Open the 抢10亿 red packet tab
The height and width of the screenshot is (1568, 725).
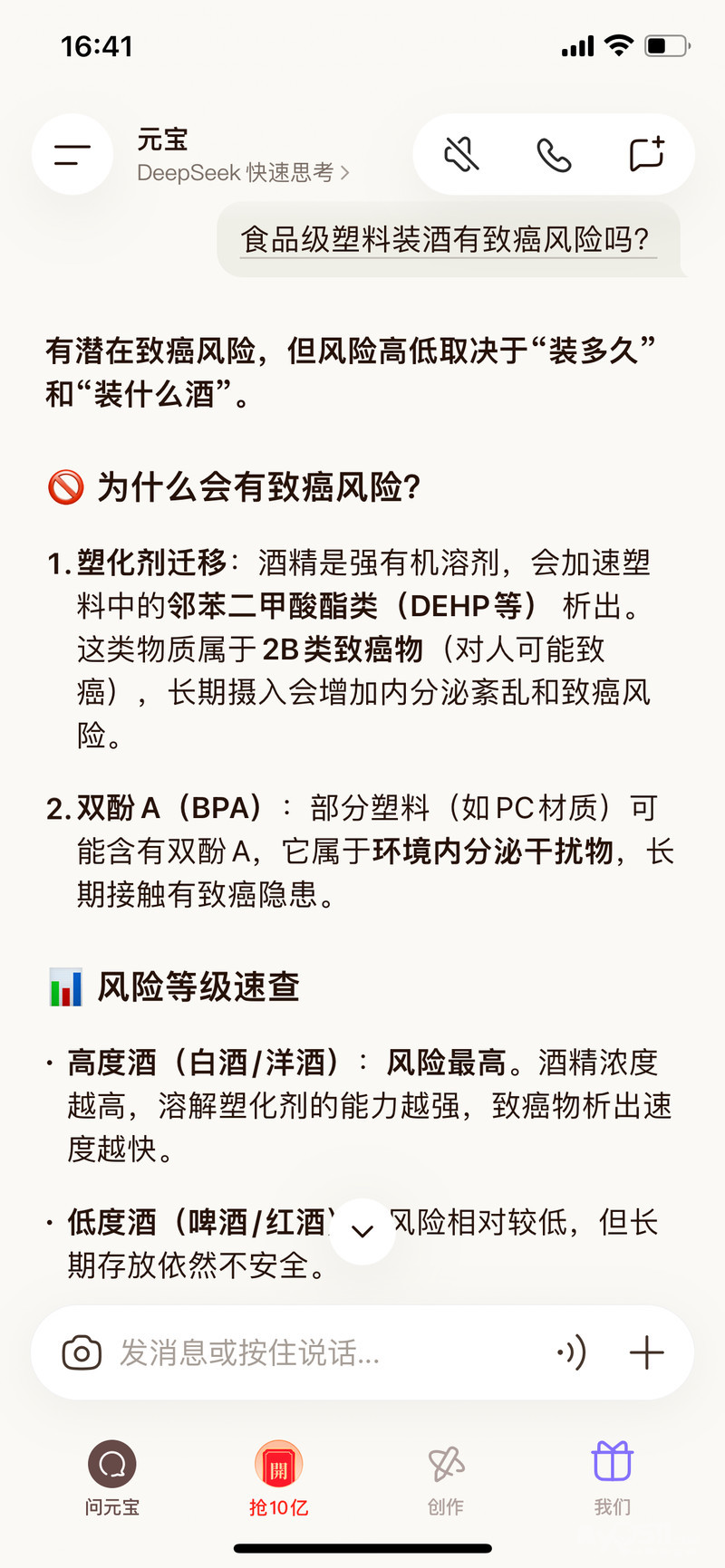278,1478
